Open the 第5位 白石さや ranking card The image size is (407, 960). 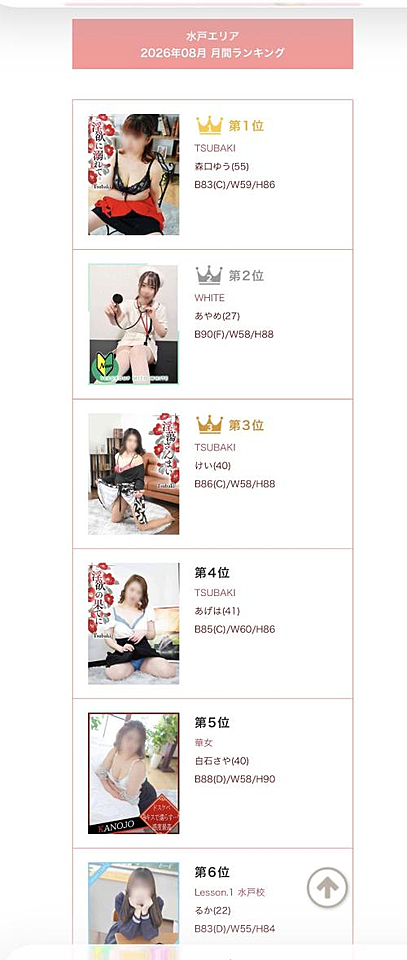click(212, 773)
